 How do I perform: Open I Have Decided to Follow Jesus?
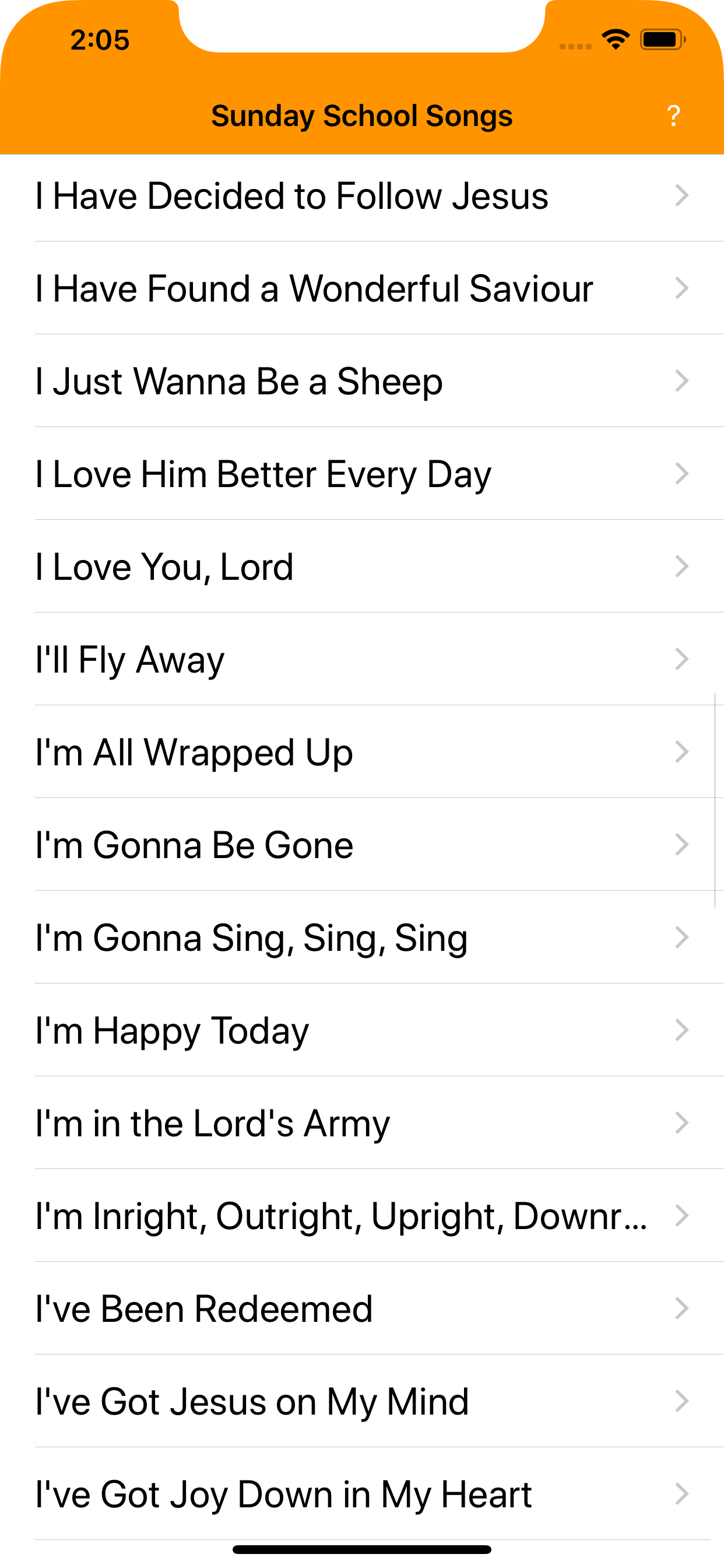tap(292, 196)
